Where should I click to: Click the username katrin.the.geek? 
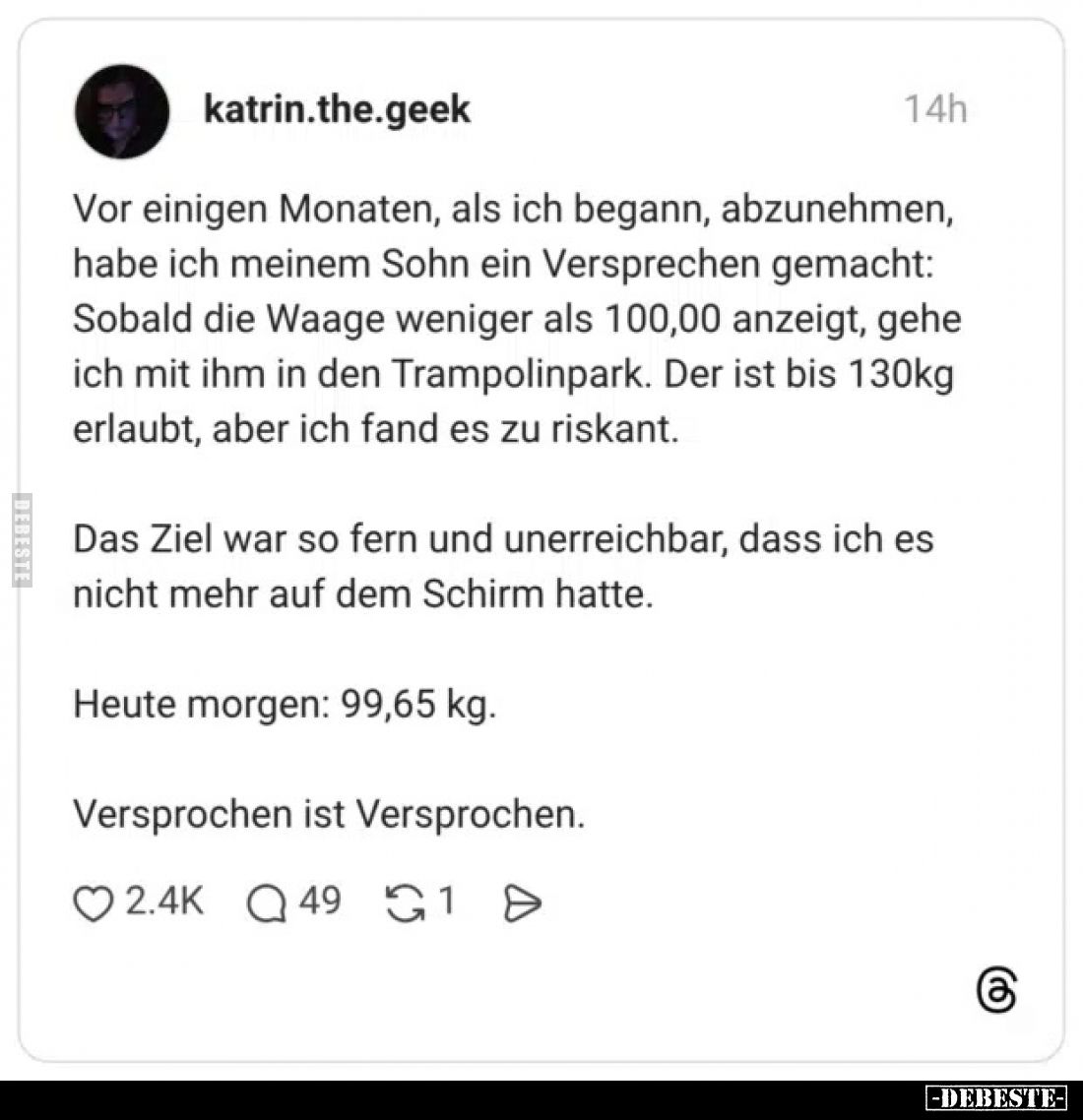point(337,110)
